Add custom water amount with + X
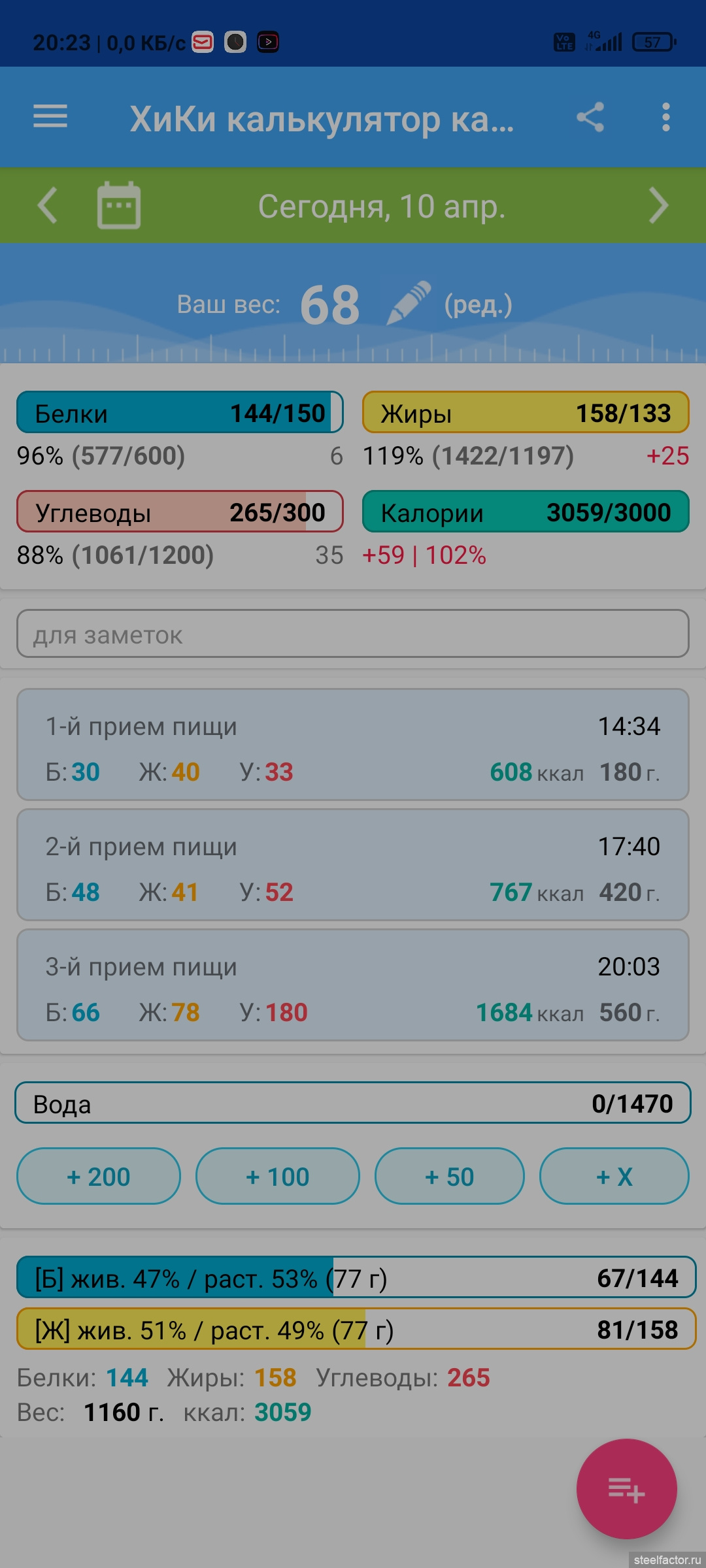This screenshot has height=1568, width=706. click(614, 1176)
